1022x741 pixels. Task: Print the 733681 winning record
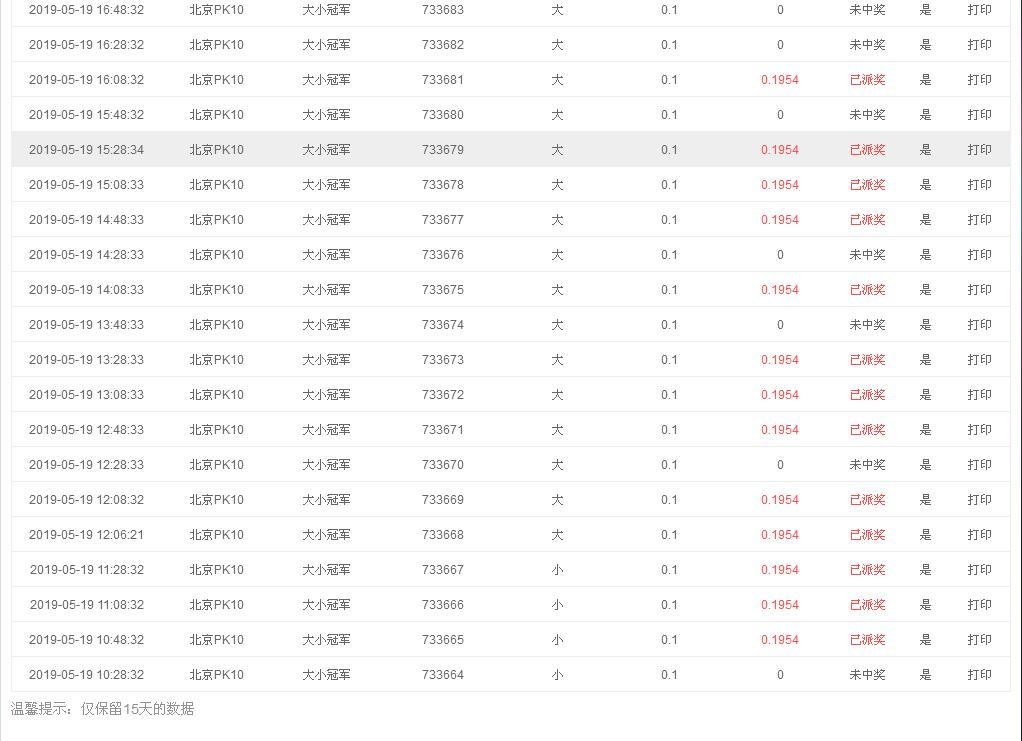[979, 80]
